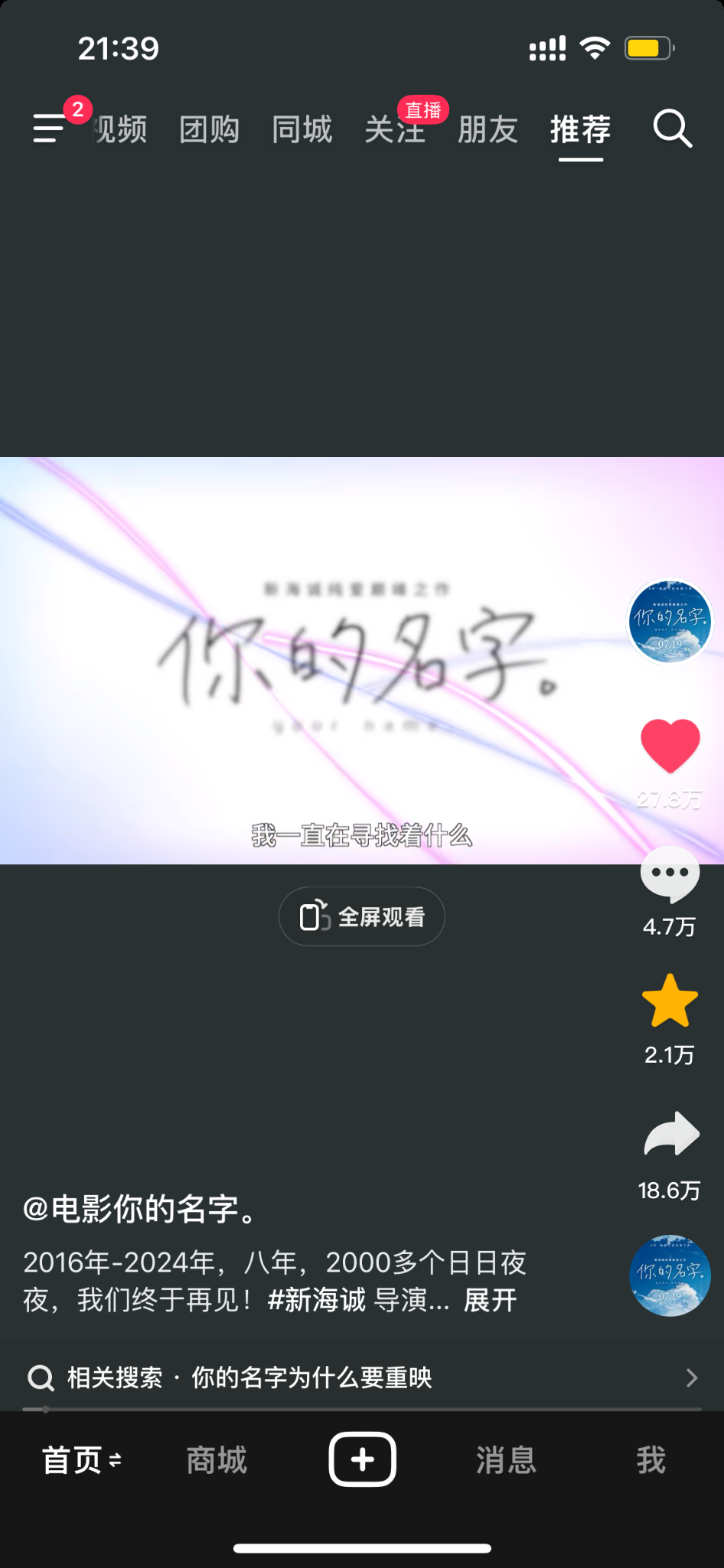The image size is (724, 1568).
Task: Open search with the magnifier icon
Action: 672,129
